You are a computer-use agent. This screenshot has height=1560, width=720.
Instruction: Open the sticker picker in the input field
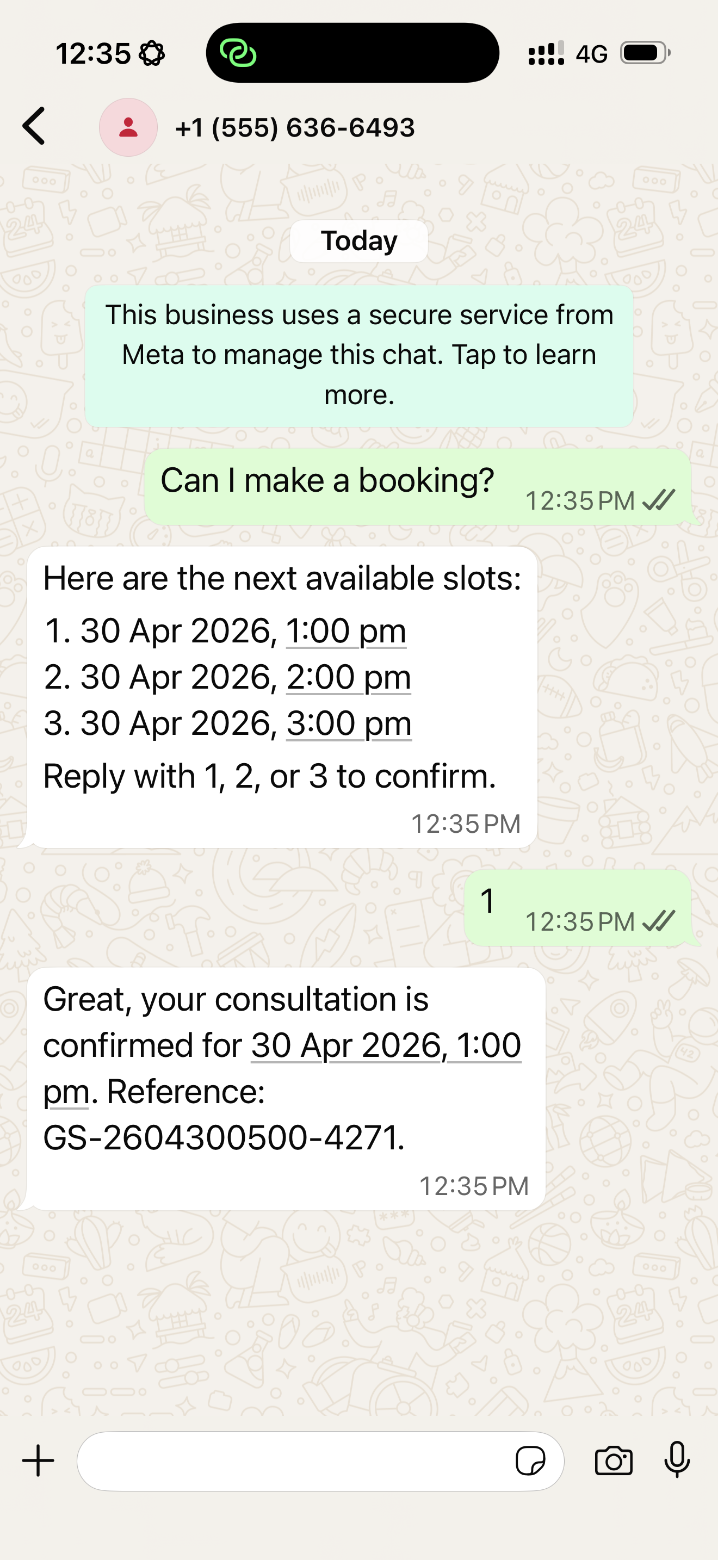531,1461
